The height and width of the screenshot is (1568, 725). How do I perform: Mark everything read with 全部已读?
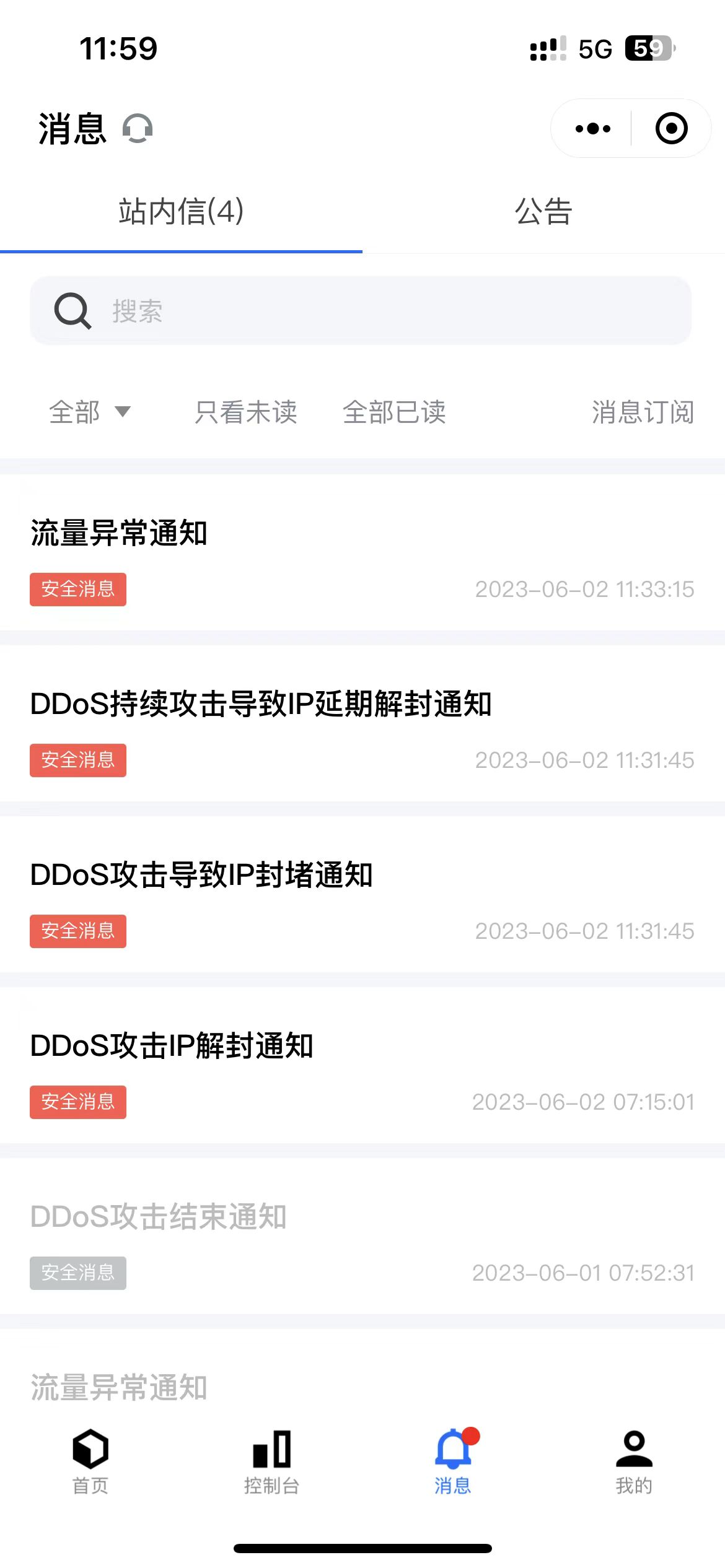(394, 412)
